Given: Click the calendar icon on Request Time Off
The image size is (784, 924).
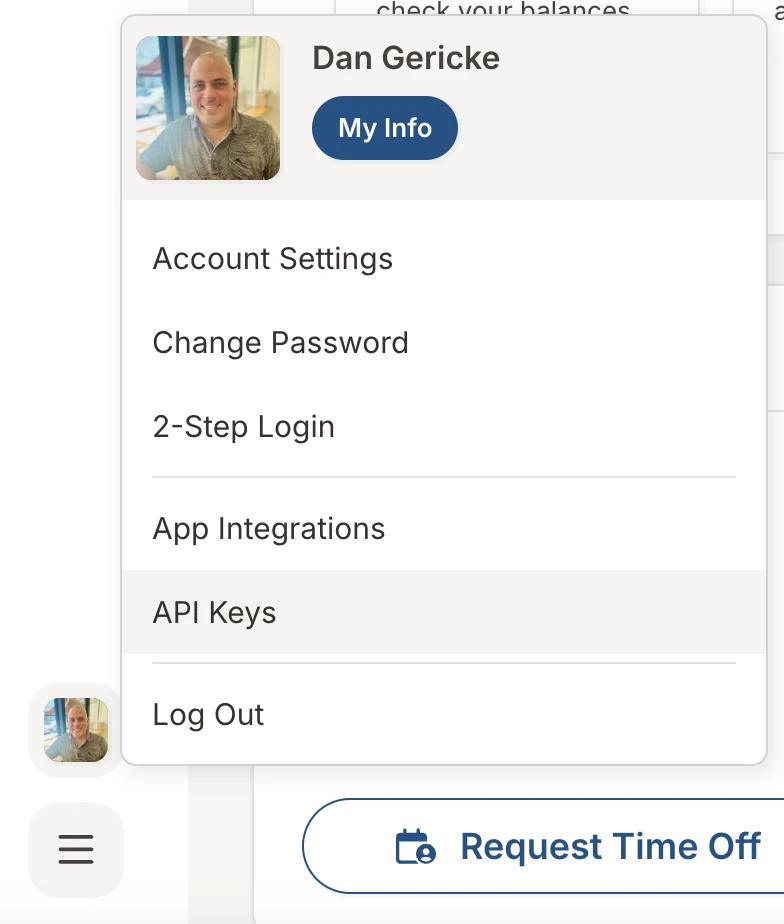Looking at the screenshot, I should pyautogui.click(x=417, y=846).
